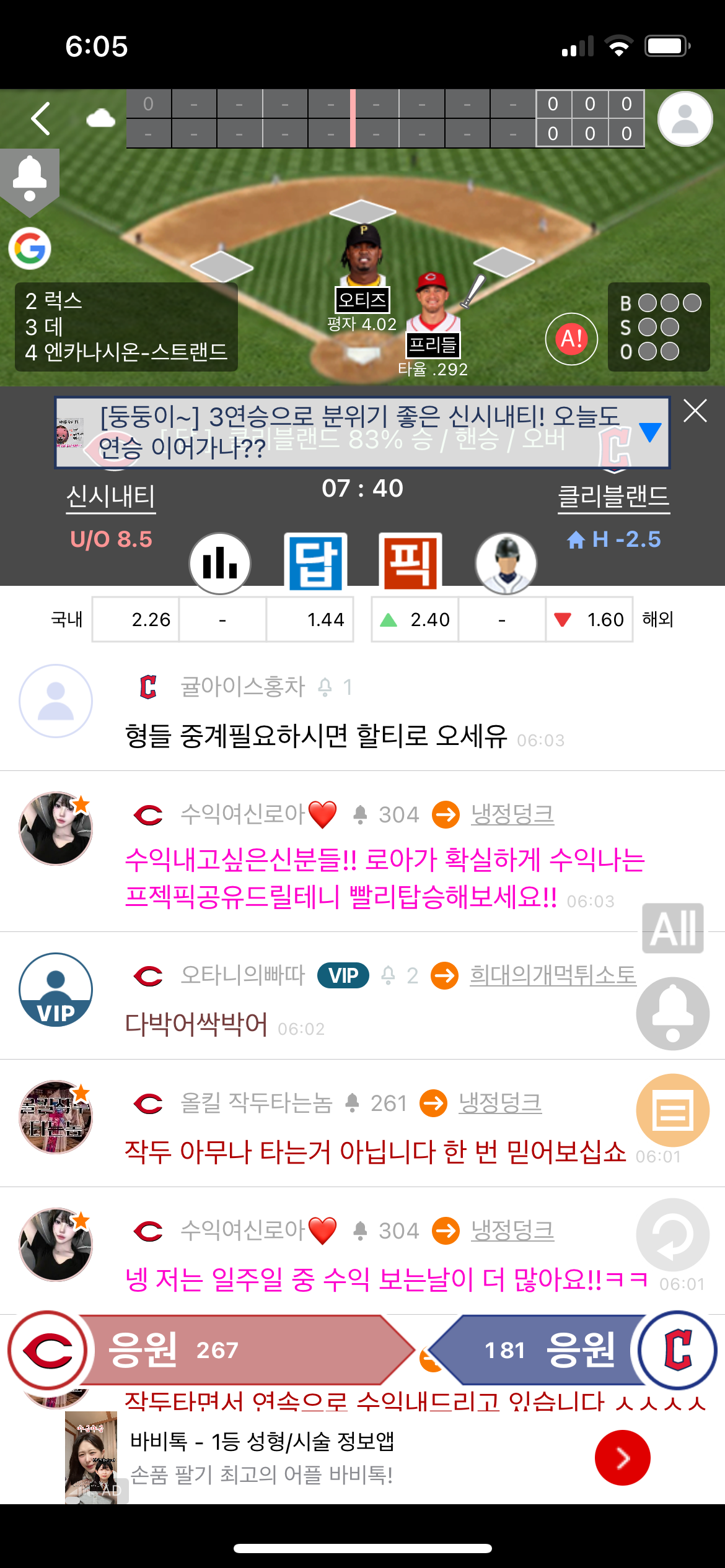The image size is (725, 1568).
Task: Open the 바비톡 ad arrow button
Action: [x=622, y=1458]
